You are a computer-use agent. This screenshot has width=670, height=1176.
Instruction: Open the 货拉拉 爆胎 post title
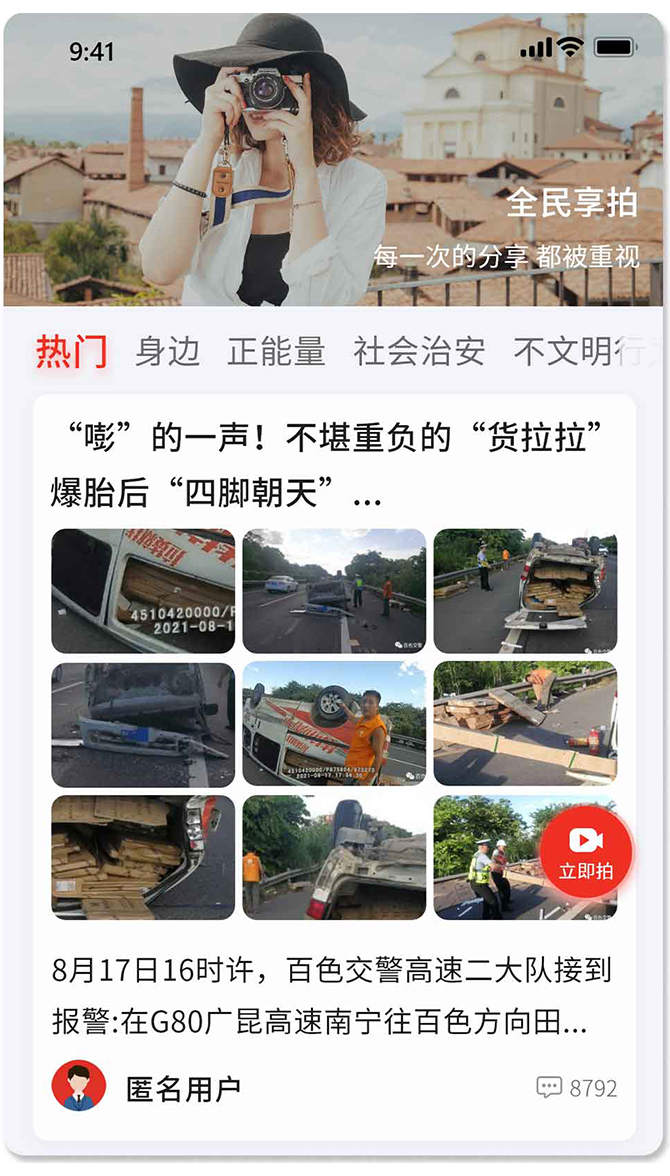coord(331,464)
